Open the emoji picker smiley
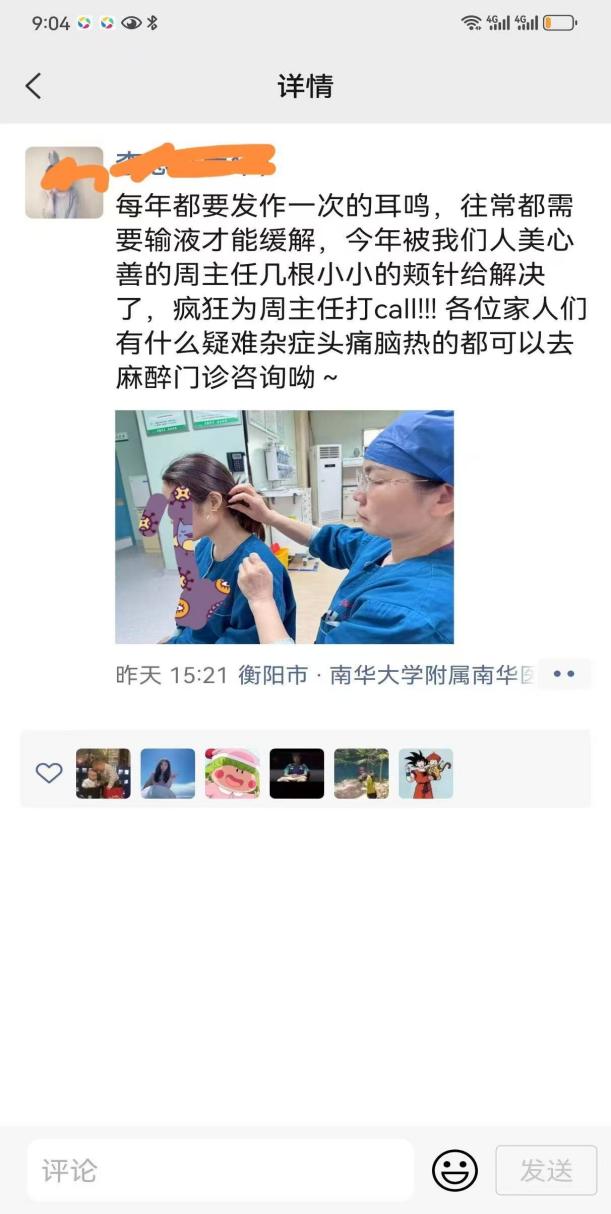This screenshot has height=1214, width=611. point(454,1170)
